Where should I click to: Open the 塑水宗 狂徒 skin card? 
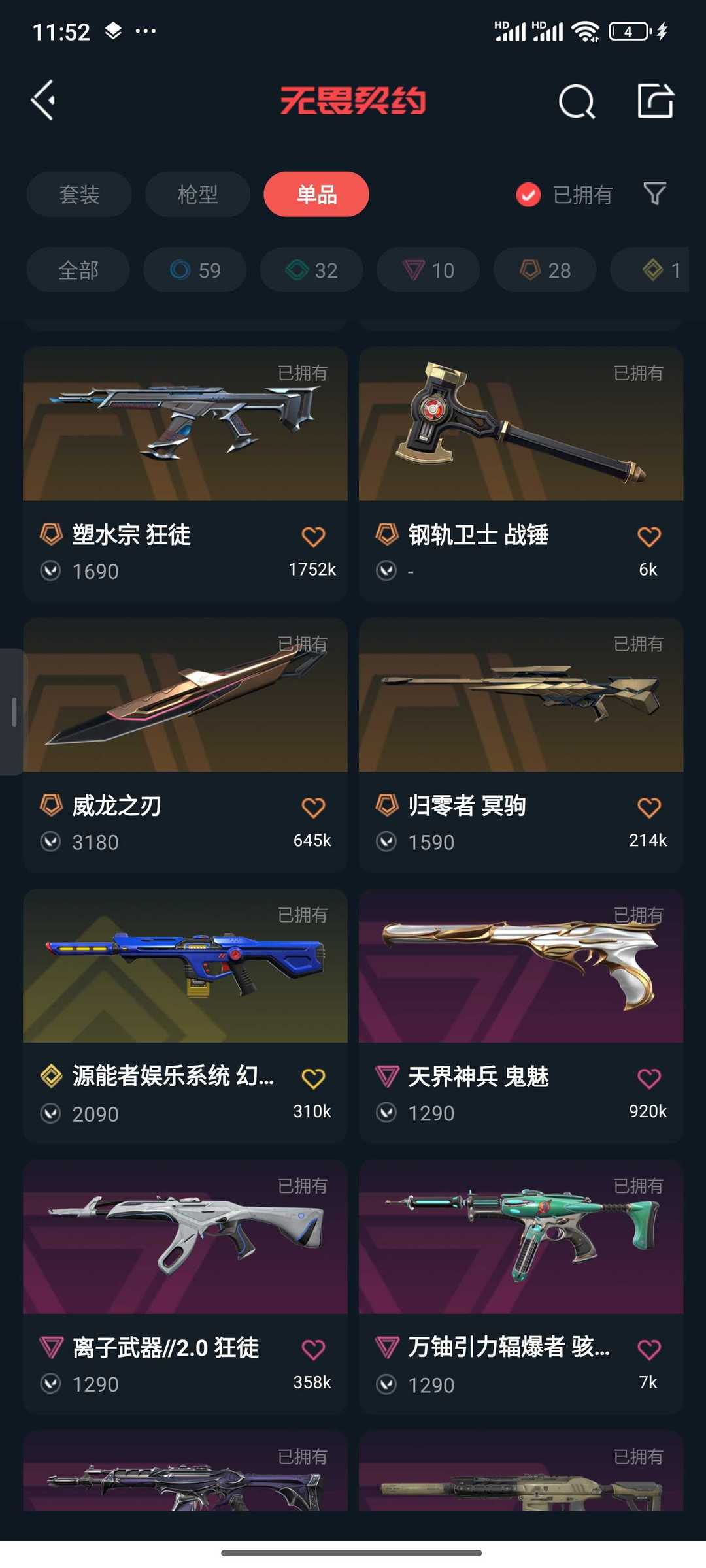coord(185,474)
